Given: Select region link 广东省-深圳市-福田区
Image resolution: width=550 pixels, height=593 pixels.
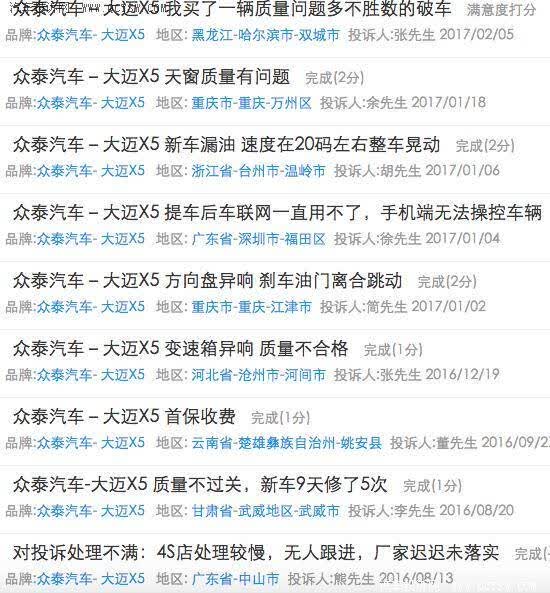Looking at the screenshot, I should [258, 239].
